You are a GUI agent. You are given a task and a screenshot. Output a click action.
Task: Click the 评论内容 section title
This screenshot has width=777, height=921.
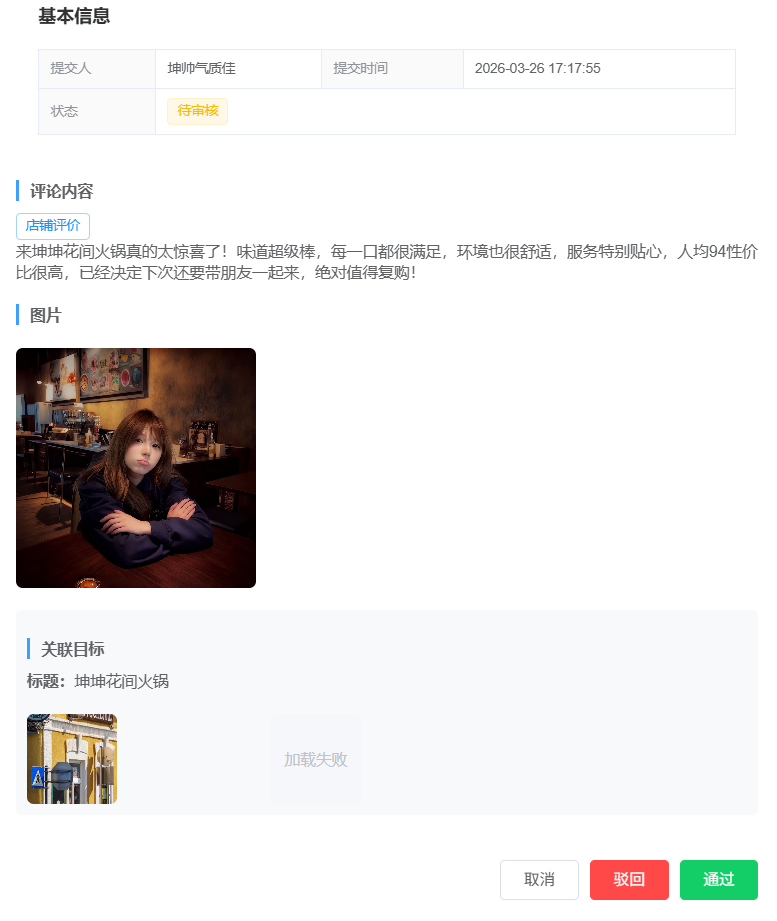(56, 188)
